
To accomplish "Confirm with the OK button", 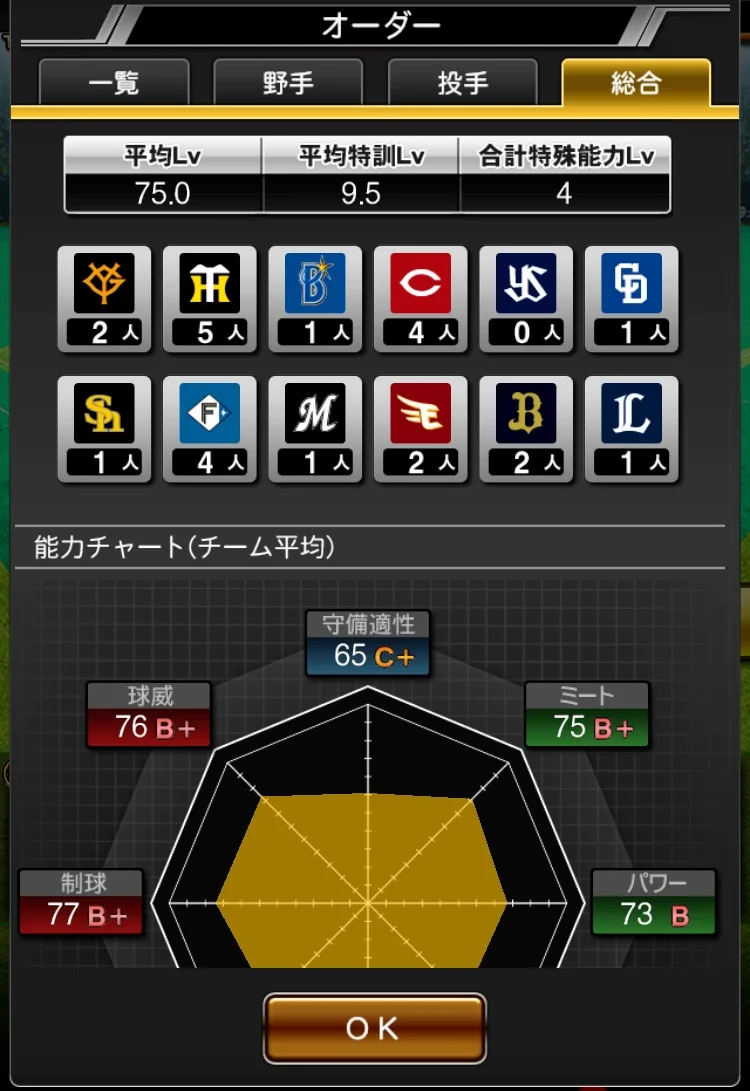I will (x=374, y=1028).
